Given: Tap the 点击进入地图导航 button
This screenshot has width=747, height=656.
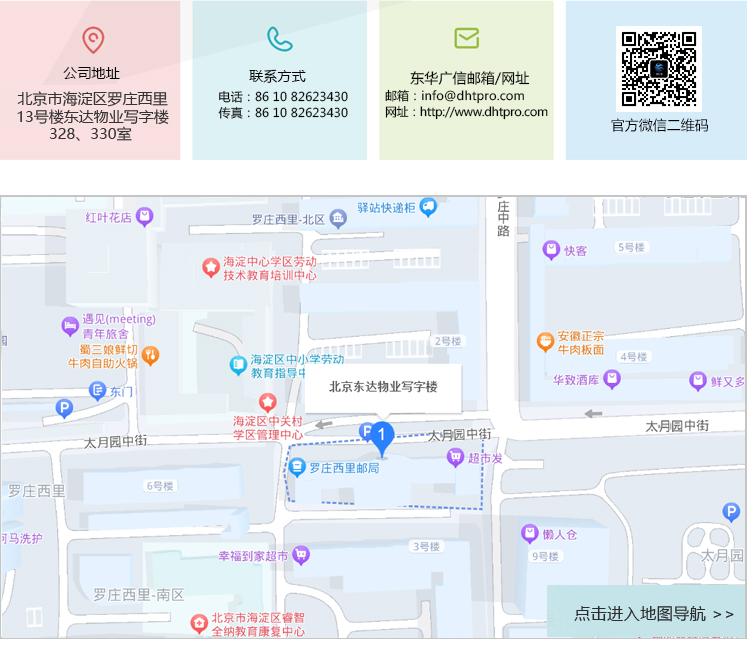Looking at the screenshot, I should click(x=653, y=613).
